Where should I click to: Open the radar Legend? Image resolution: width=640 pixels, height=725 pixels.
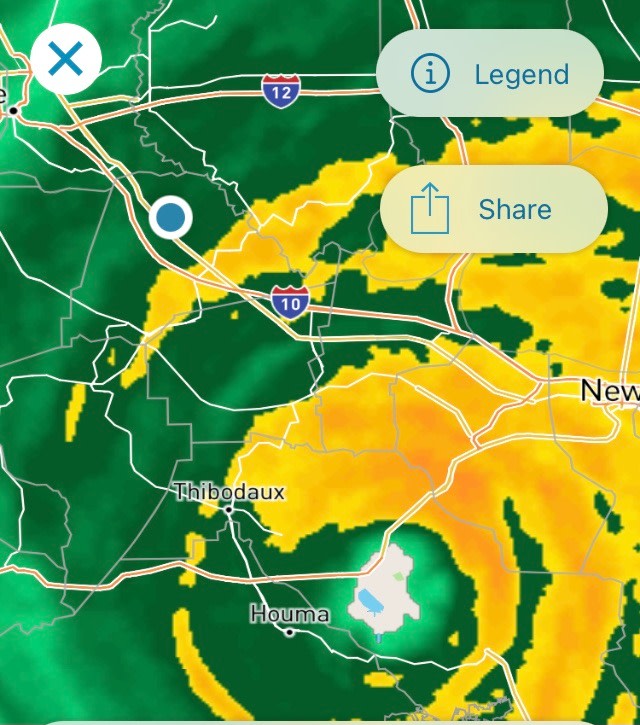click(x=490, y=74)
